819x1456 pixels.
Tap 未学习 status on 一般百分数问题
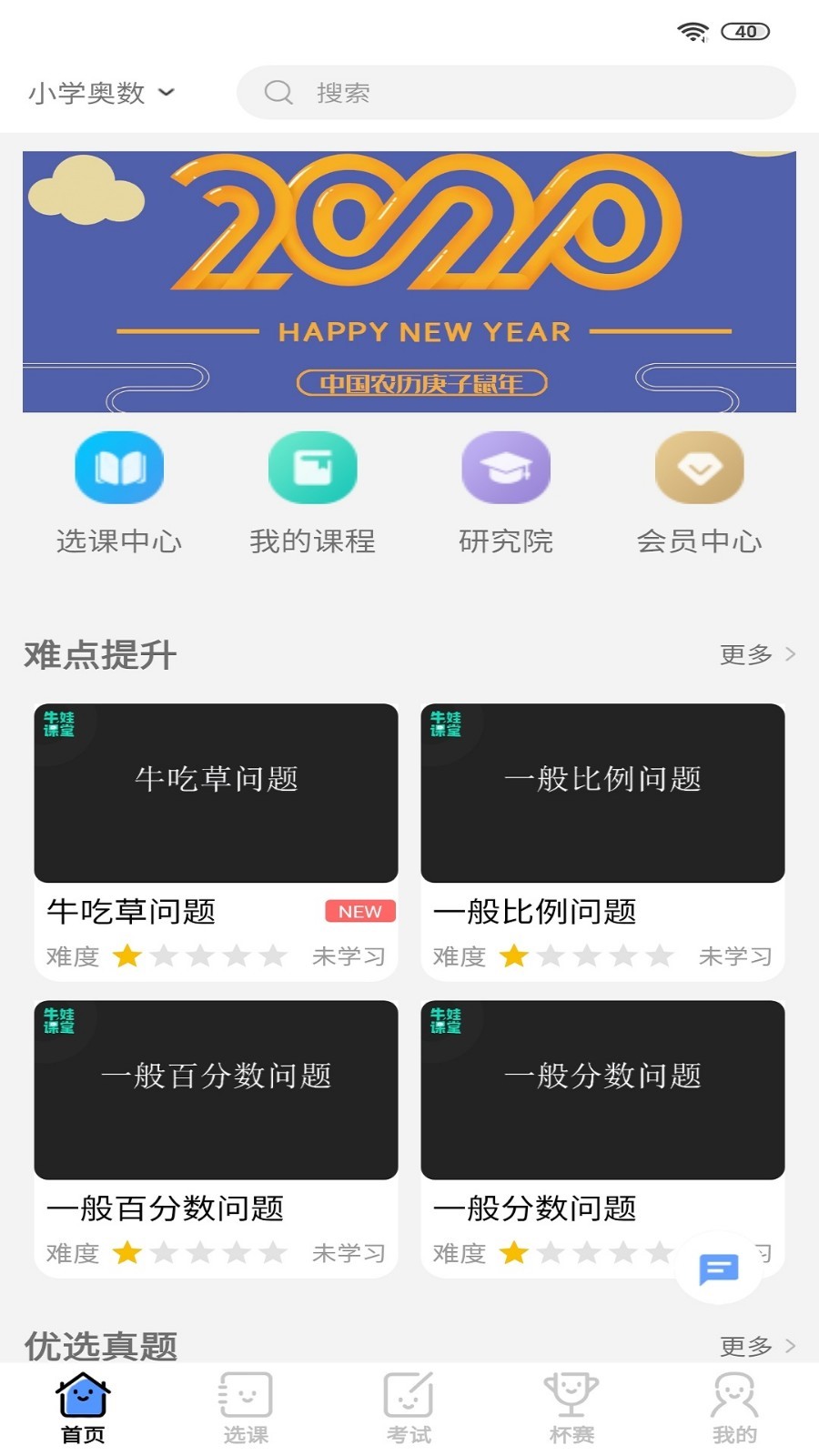[349, 1253]
